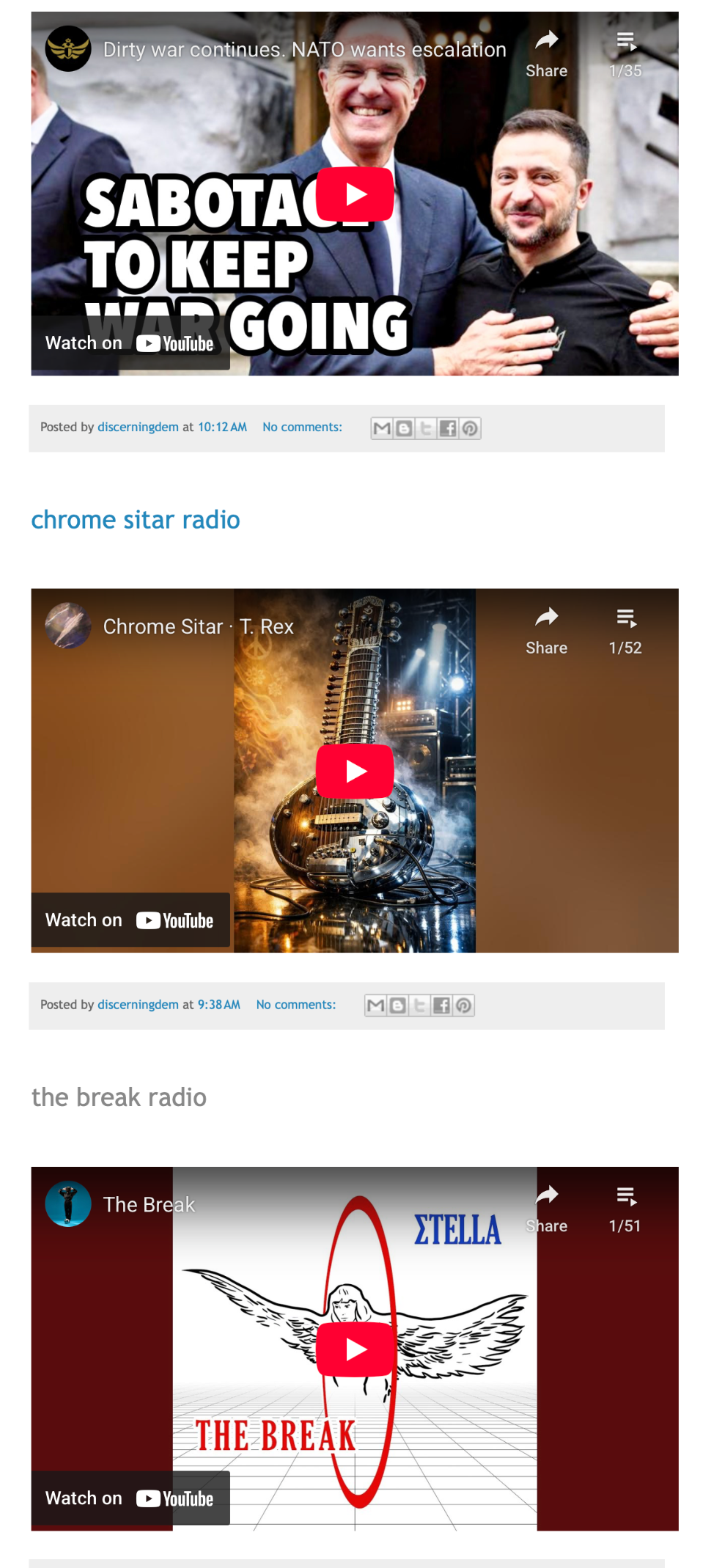Watch The Break on YouTube
This screenshot has height=1568, width=711.
(x=130, y=1498)
